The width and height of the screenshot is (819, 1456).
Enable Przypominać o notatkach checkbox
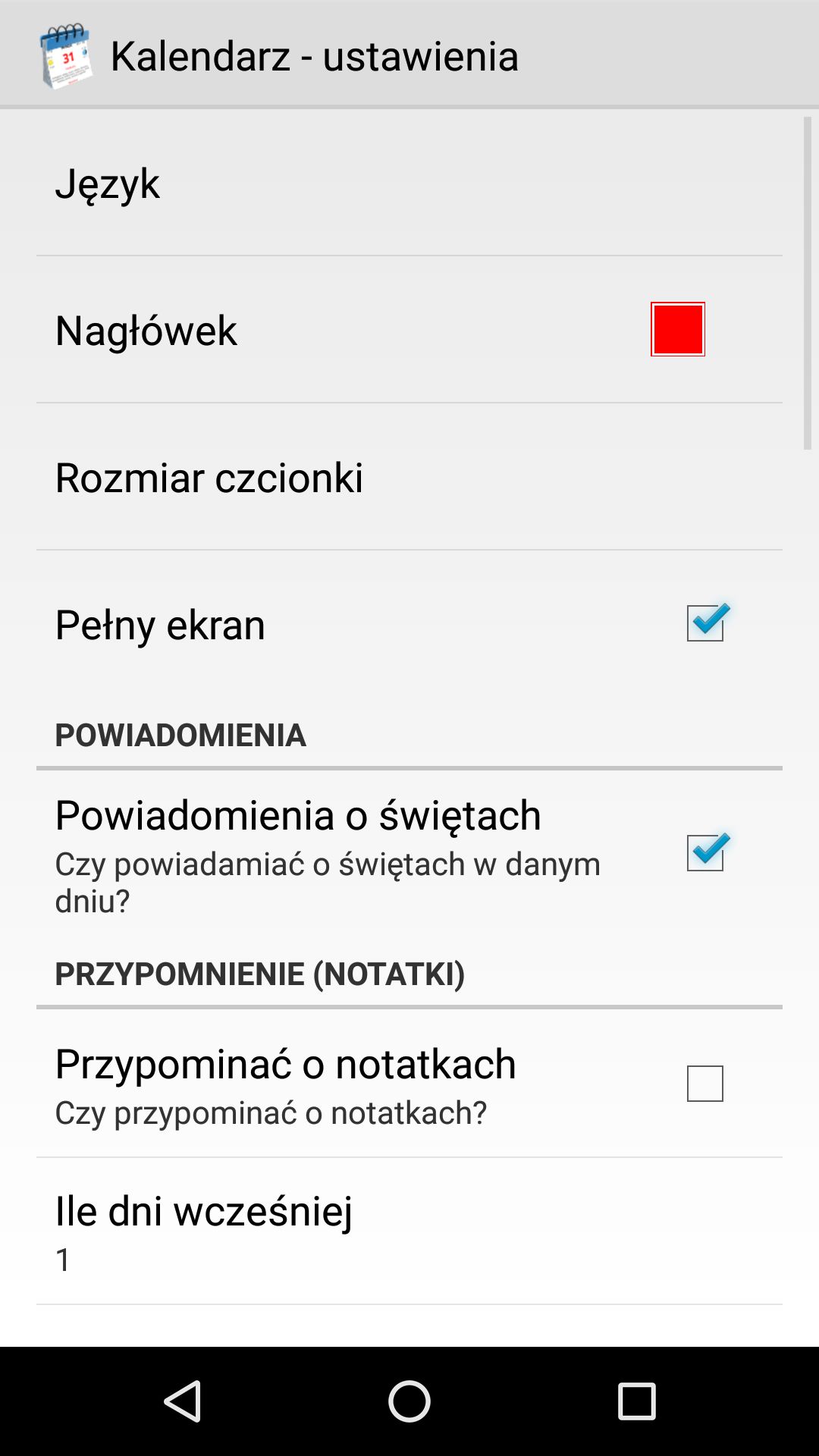coord(705,1083)
